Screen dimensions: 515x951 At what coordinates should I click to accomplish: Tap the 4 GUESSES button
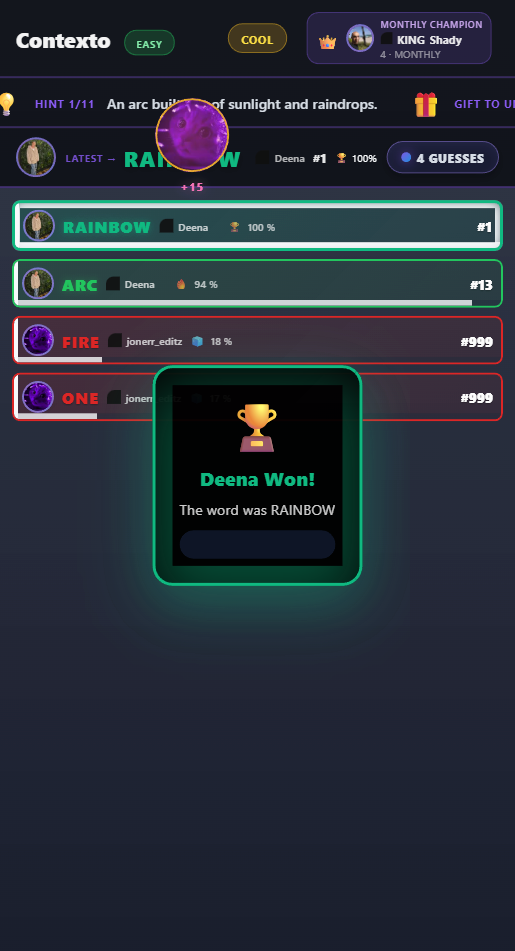443,158
